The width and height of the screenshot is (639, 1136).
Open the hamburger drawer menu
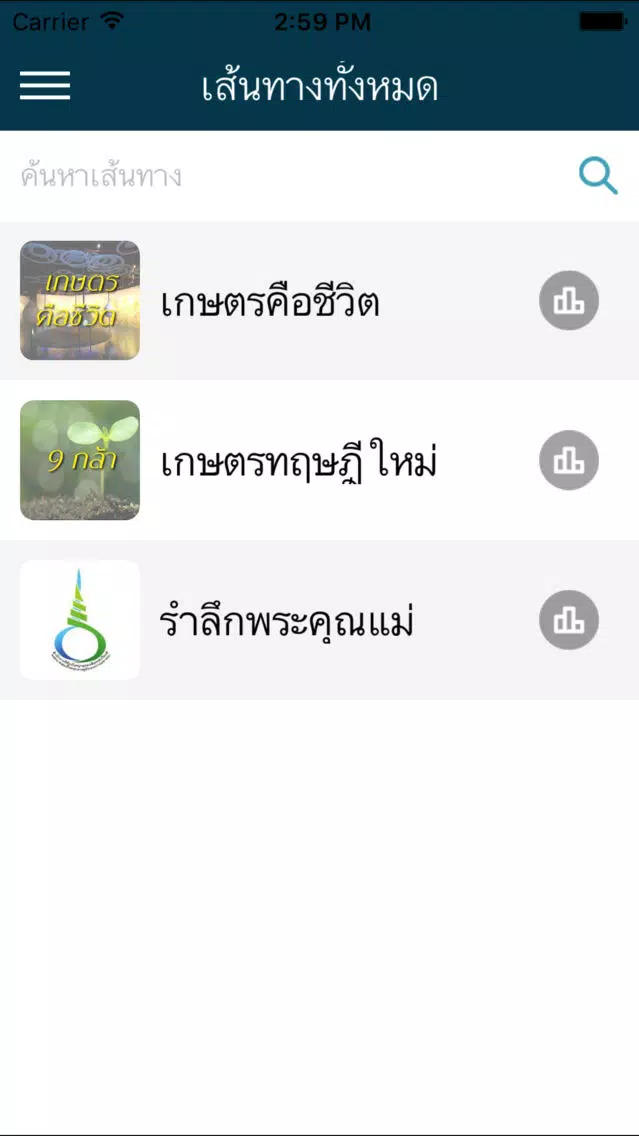pos(45,85)
